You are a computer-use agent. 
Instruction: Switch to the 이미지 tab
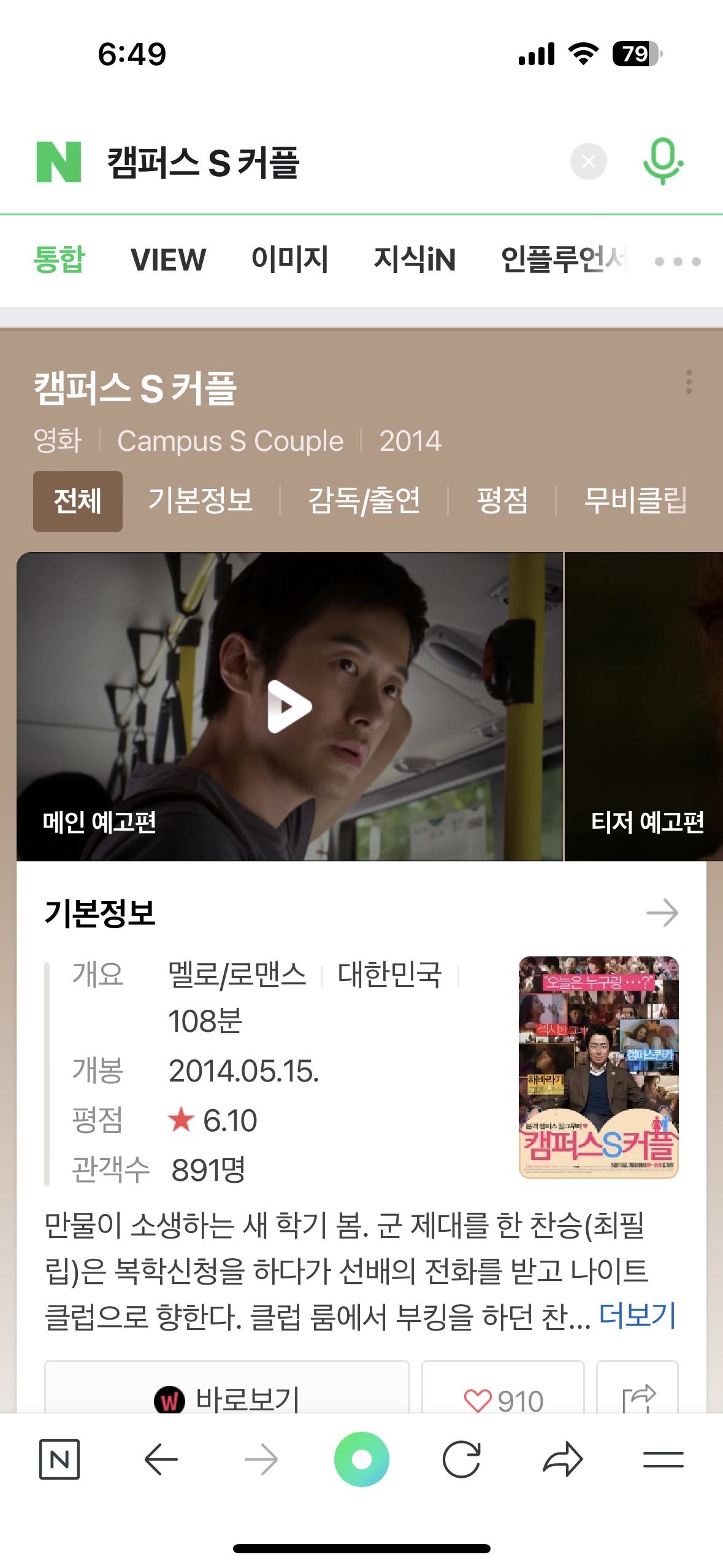tap(290, 259)
